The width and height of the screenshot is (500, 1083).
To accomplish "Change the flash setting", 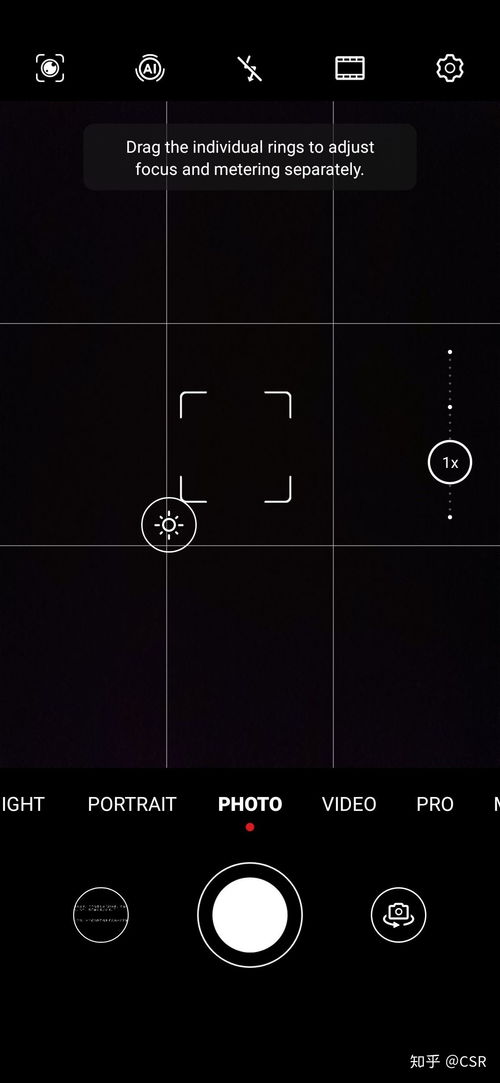I will pyautogui.click(x=249, y=68).
